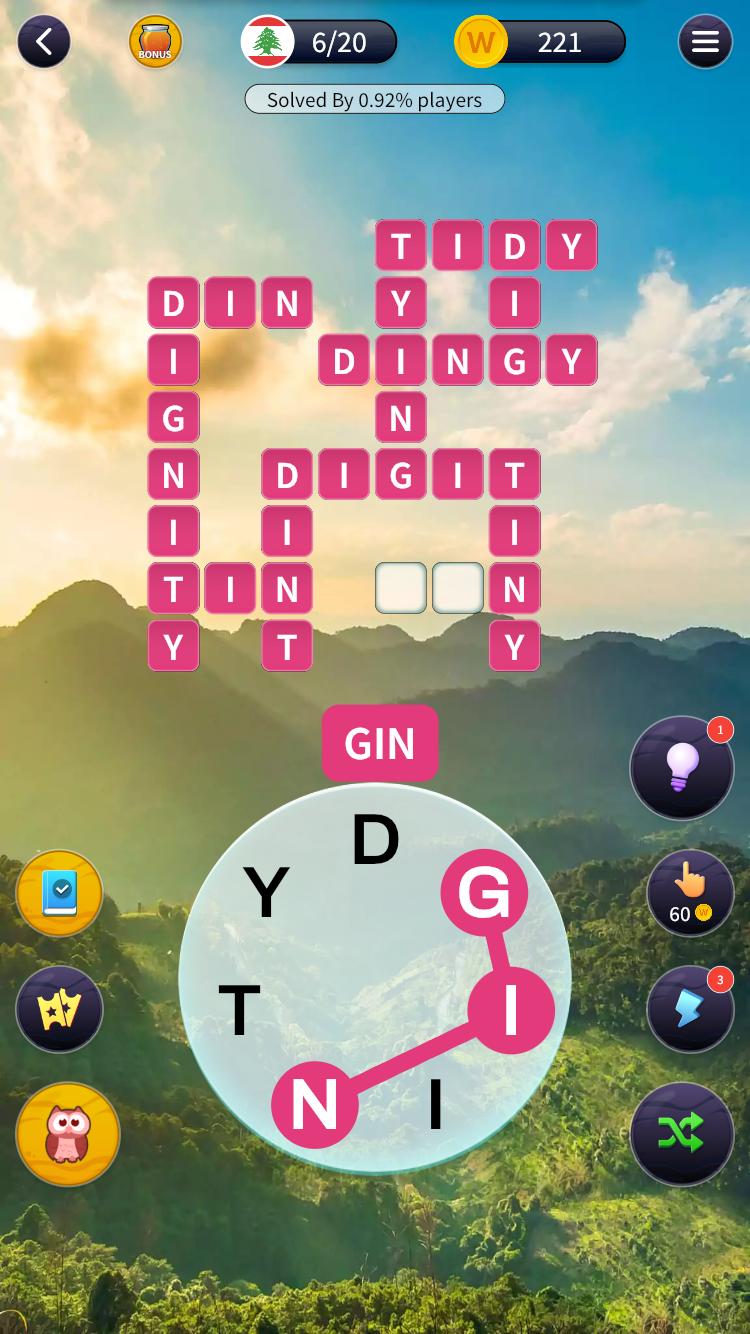Select the letter N in the wheel
The height and width of the screenshot is (1334, 750).
click(314, 1104)
